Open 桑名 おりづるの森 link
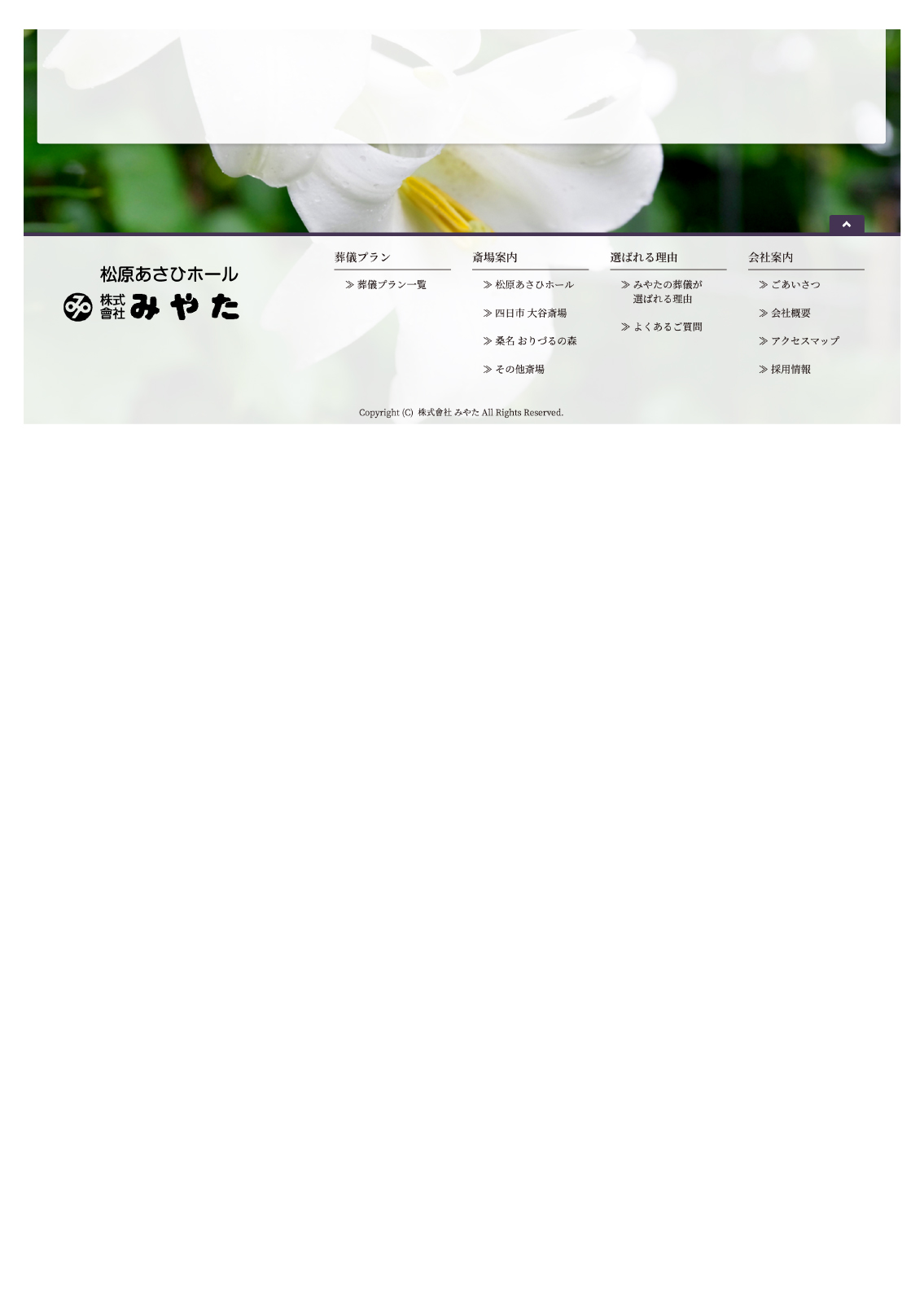The height and width of the screenshot is (1289, 924). (535, 341)
